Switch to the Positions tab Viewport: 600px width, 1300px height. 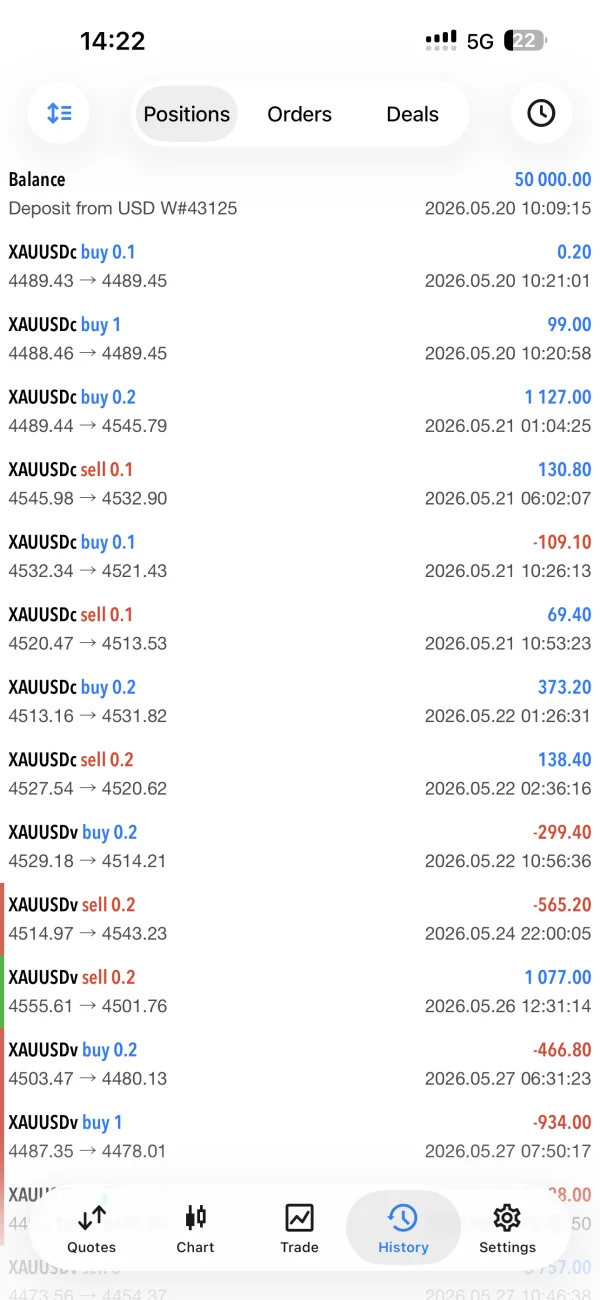coord(187,114)
